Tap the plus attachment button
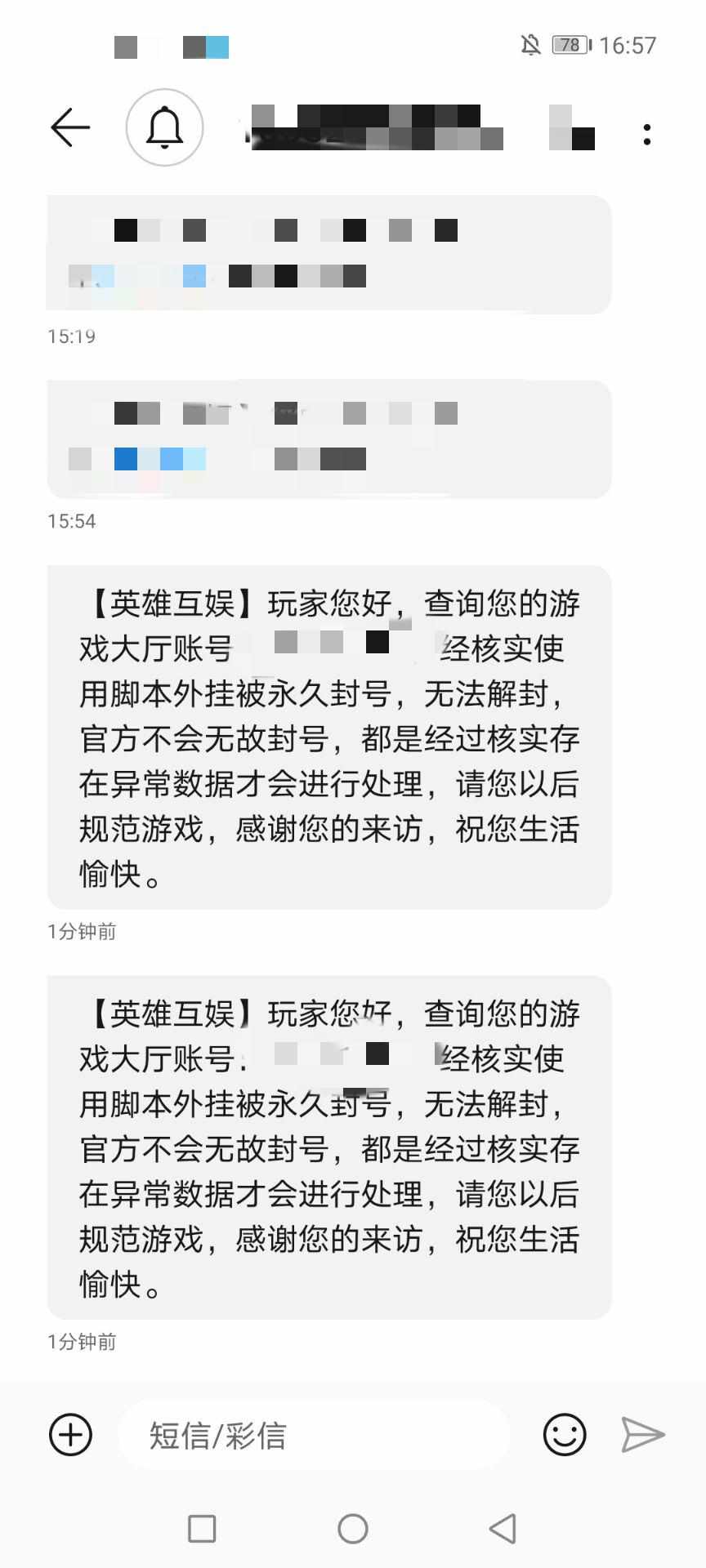Image resolution: width=706 pixels, height=1568 pixels. [71, 1435]
